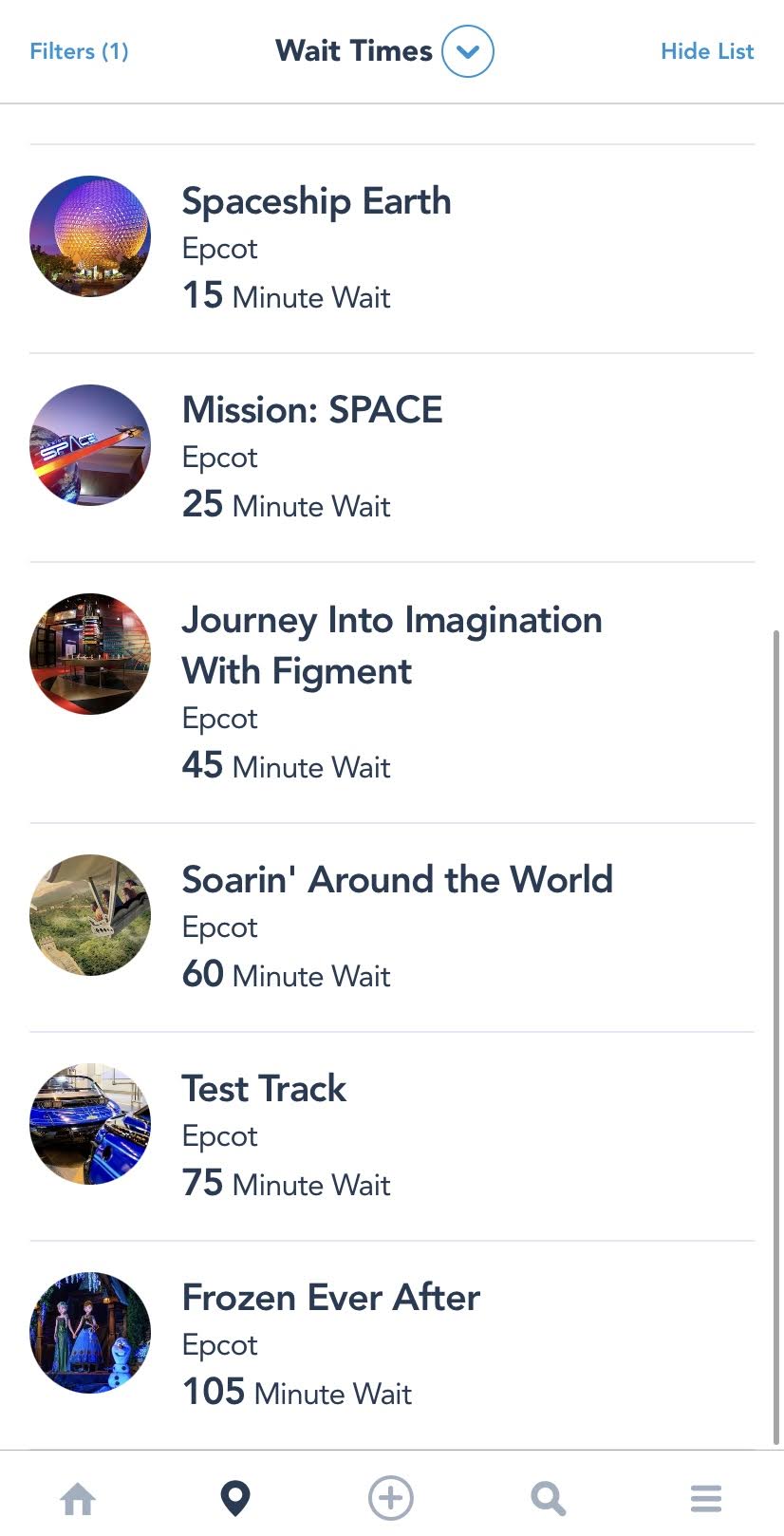Open the Filters (1) options
Image resolution: width=784 pixels, height=1536 pixels.
pos(79,51)
